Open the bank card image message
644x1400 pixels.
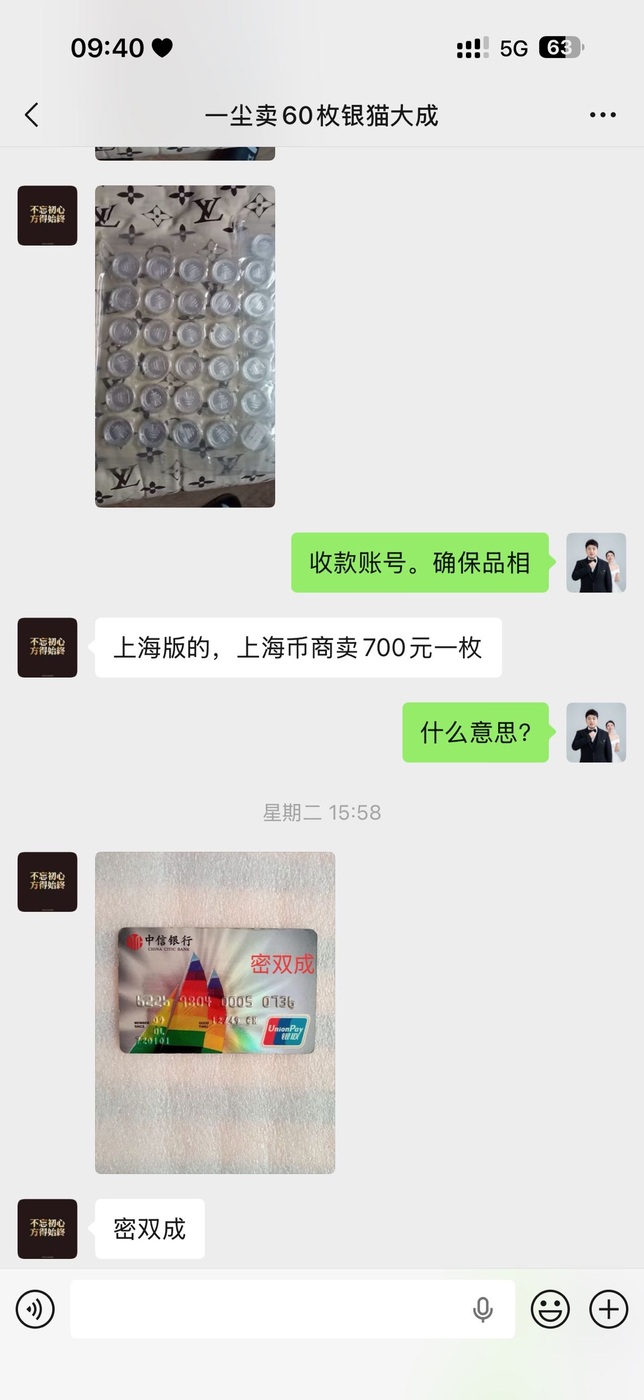point(215,1012)
